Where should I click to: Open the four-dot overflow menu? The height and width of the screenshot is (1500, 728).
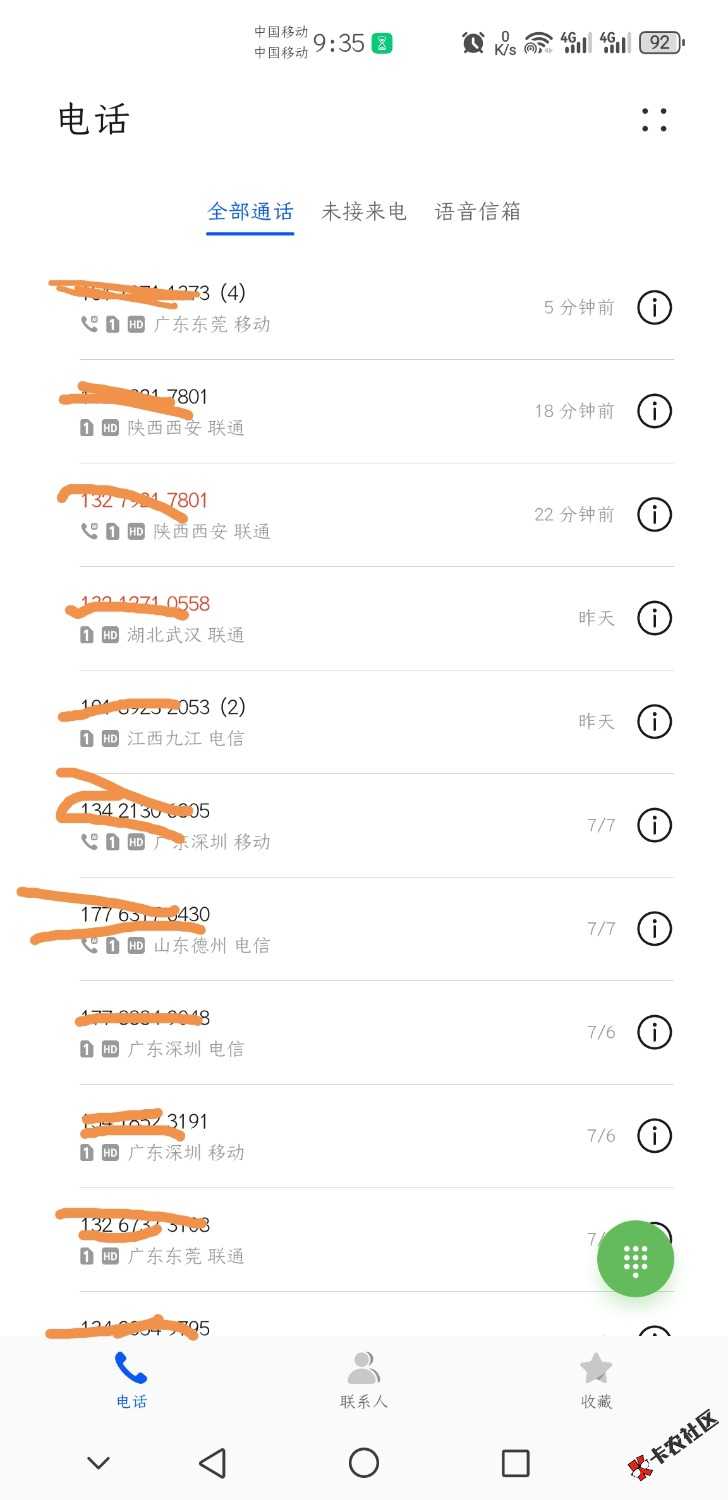(x=654, y=121)
